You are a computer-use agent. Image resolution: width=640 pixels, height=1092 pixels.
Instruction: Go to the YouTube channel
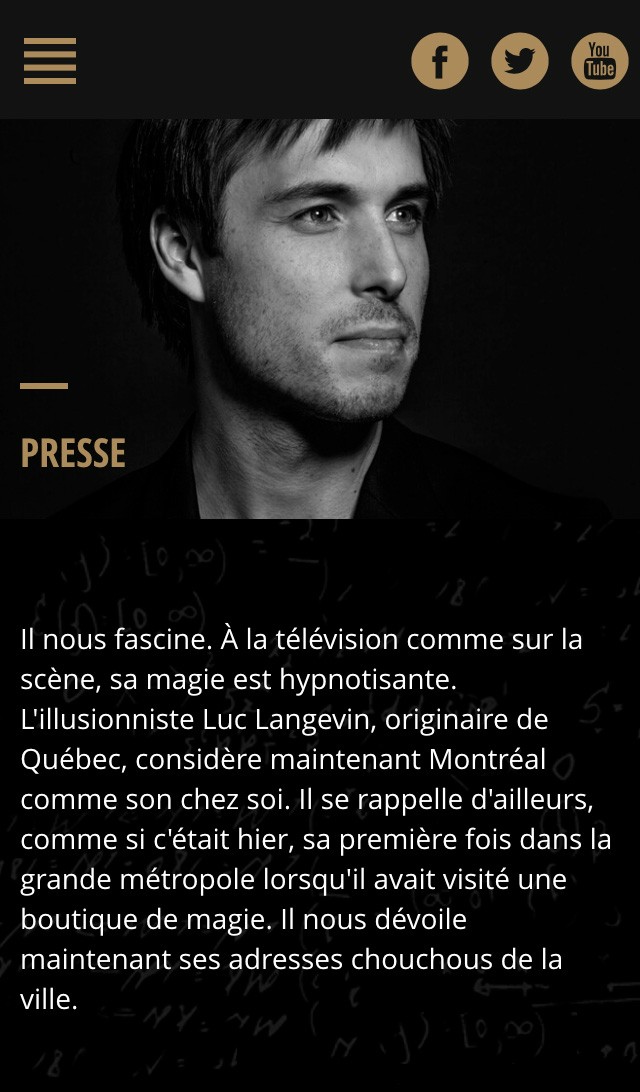(599, 61)
